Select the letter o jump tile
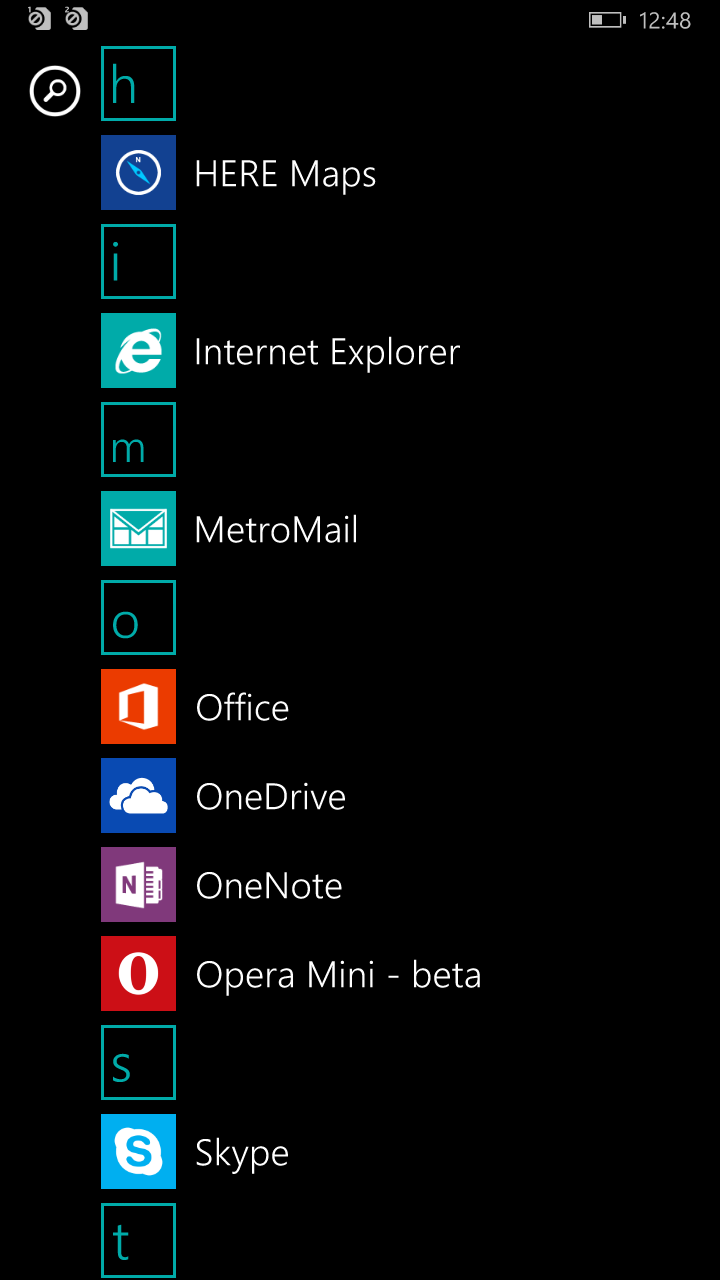Screen dimensions: 720x1280 point(138,617)
